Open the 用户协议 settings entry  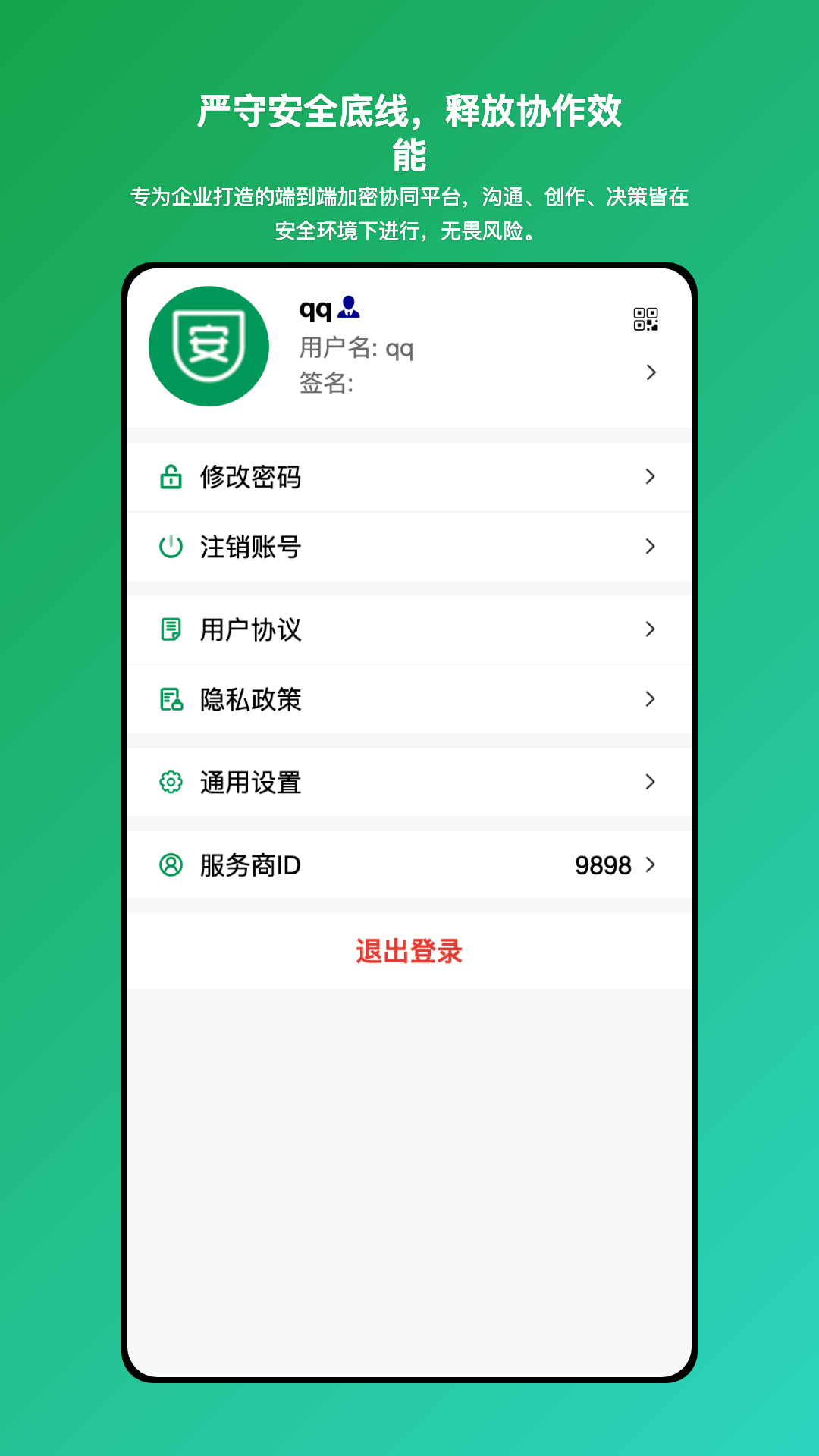tap(409, 629)
